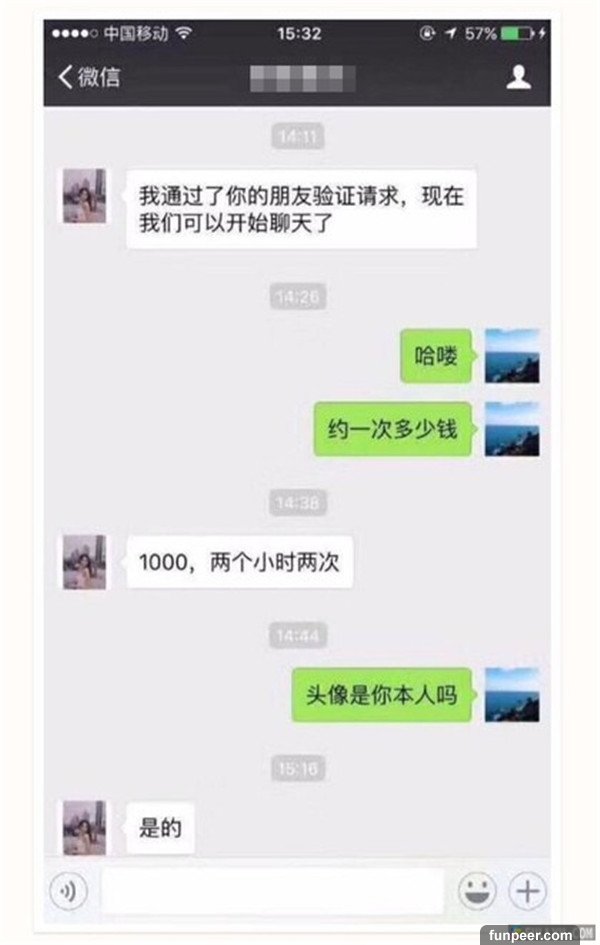Viewport: 600px width, 945px height.
Task: Open the emoji sticker picker
Action: pyautogui.click(x=477, y=890)
